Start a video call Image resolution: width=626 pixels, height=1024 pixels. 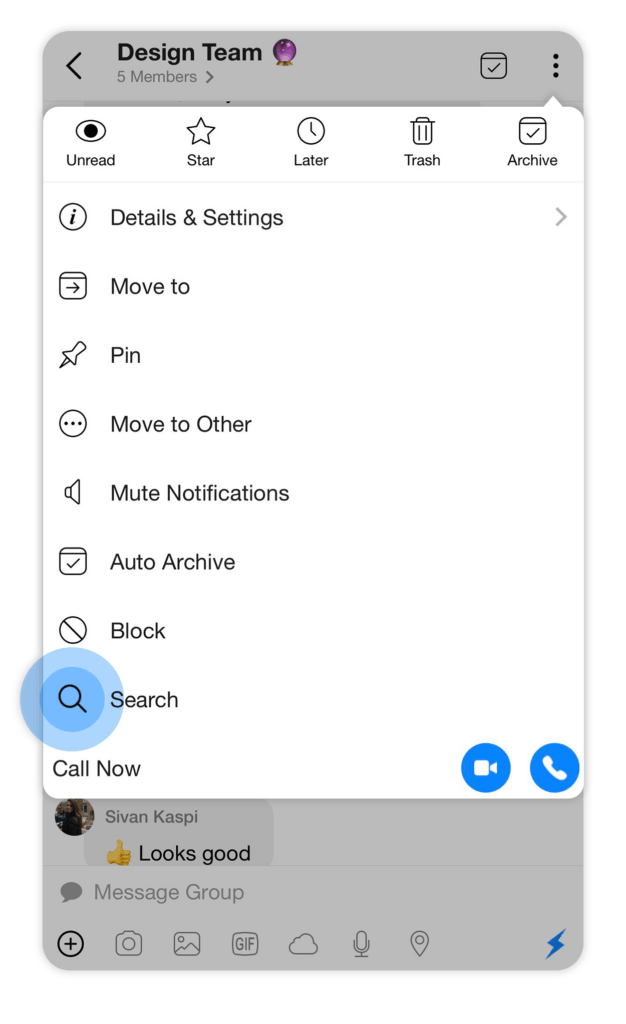(486, 768)
